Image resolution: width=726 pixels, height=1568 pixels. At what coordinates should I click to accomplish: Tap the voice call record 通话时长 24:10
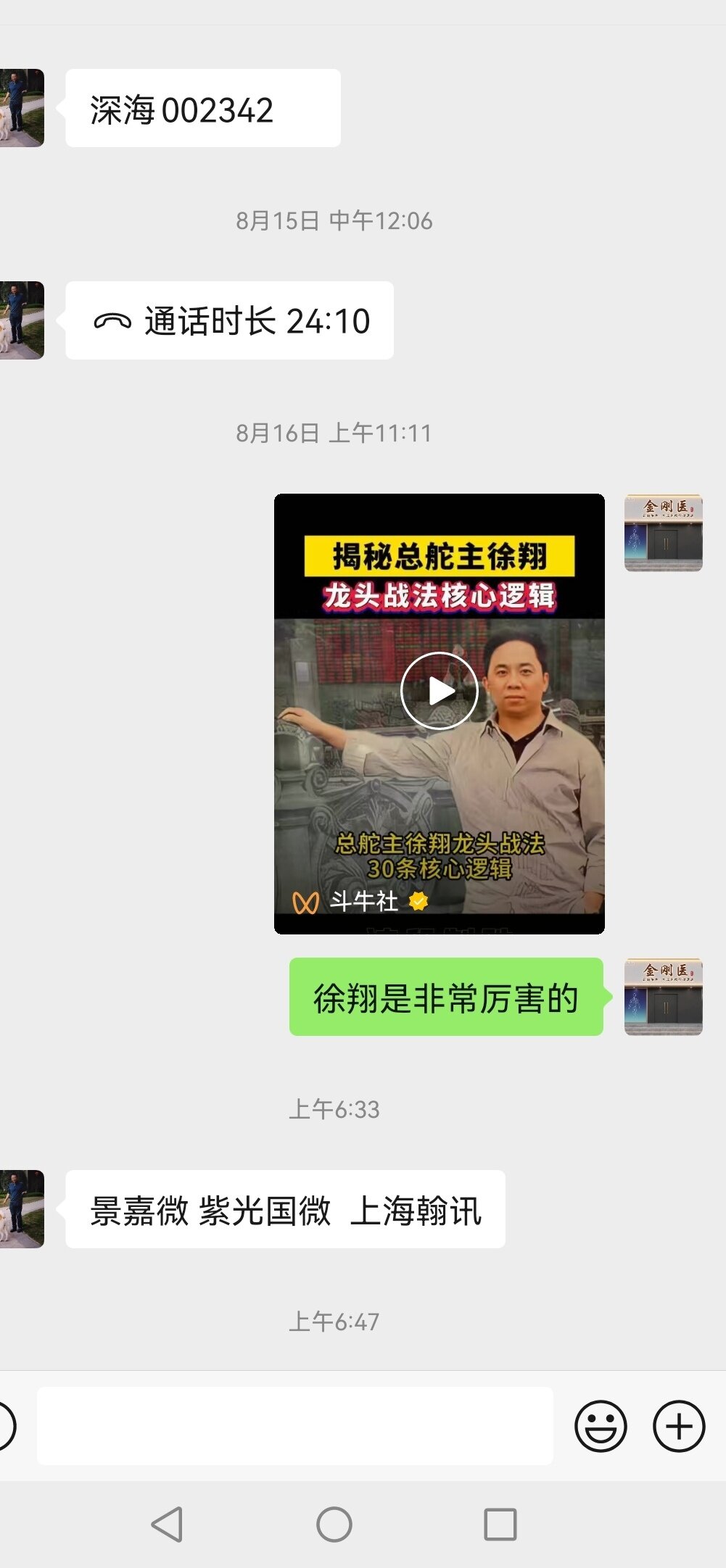click(x=229, y=320)
